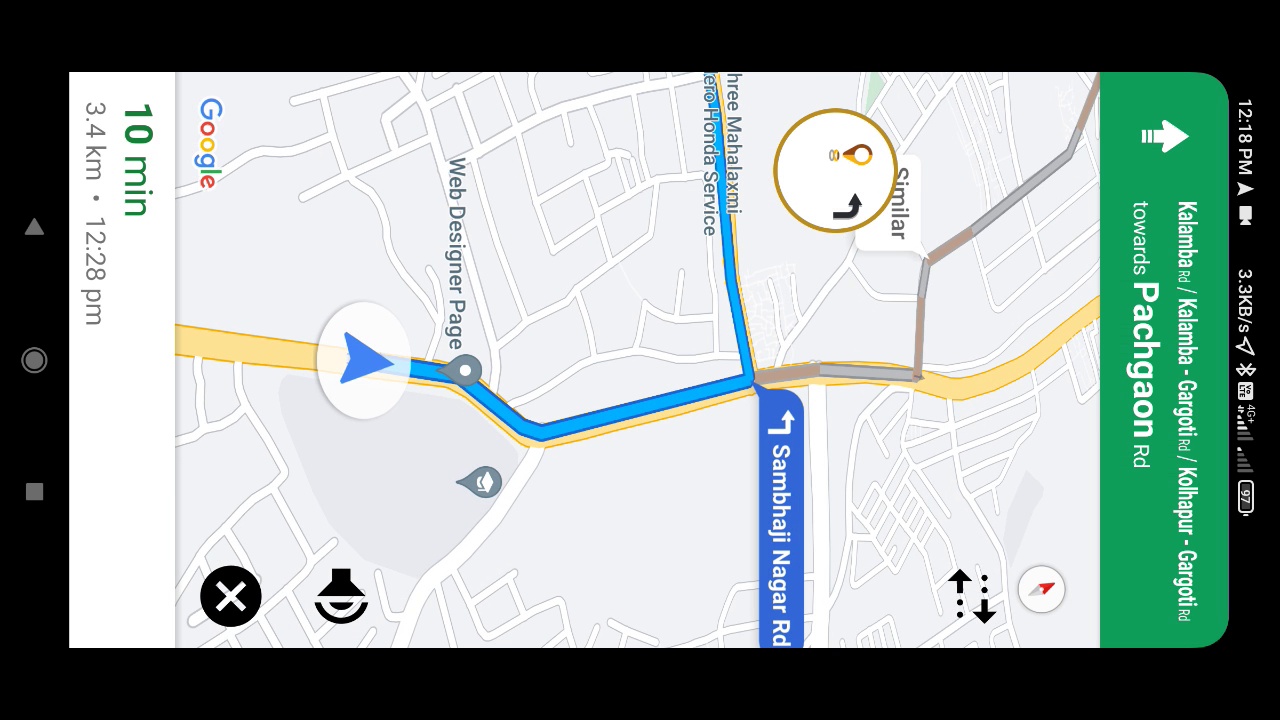Tap the compass to reorient the map
The width and height of the screenshot is (1280, 720).
click(1041, 589)
